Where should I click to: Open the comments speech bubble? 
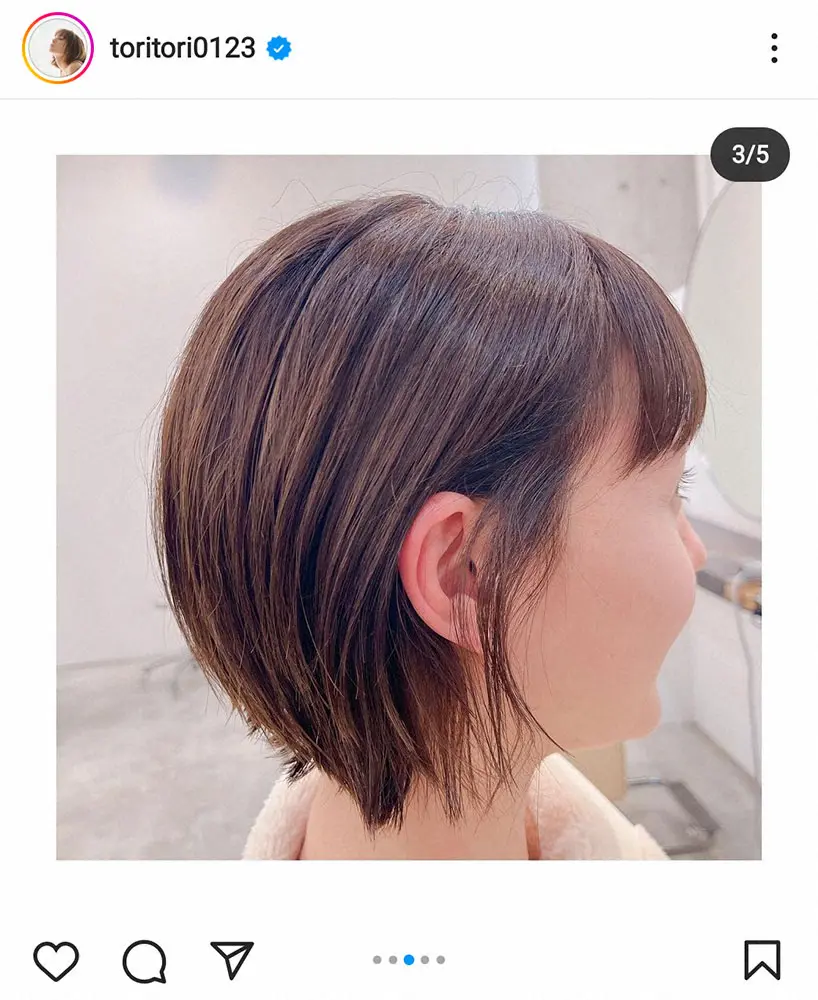(144, 961)
